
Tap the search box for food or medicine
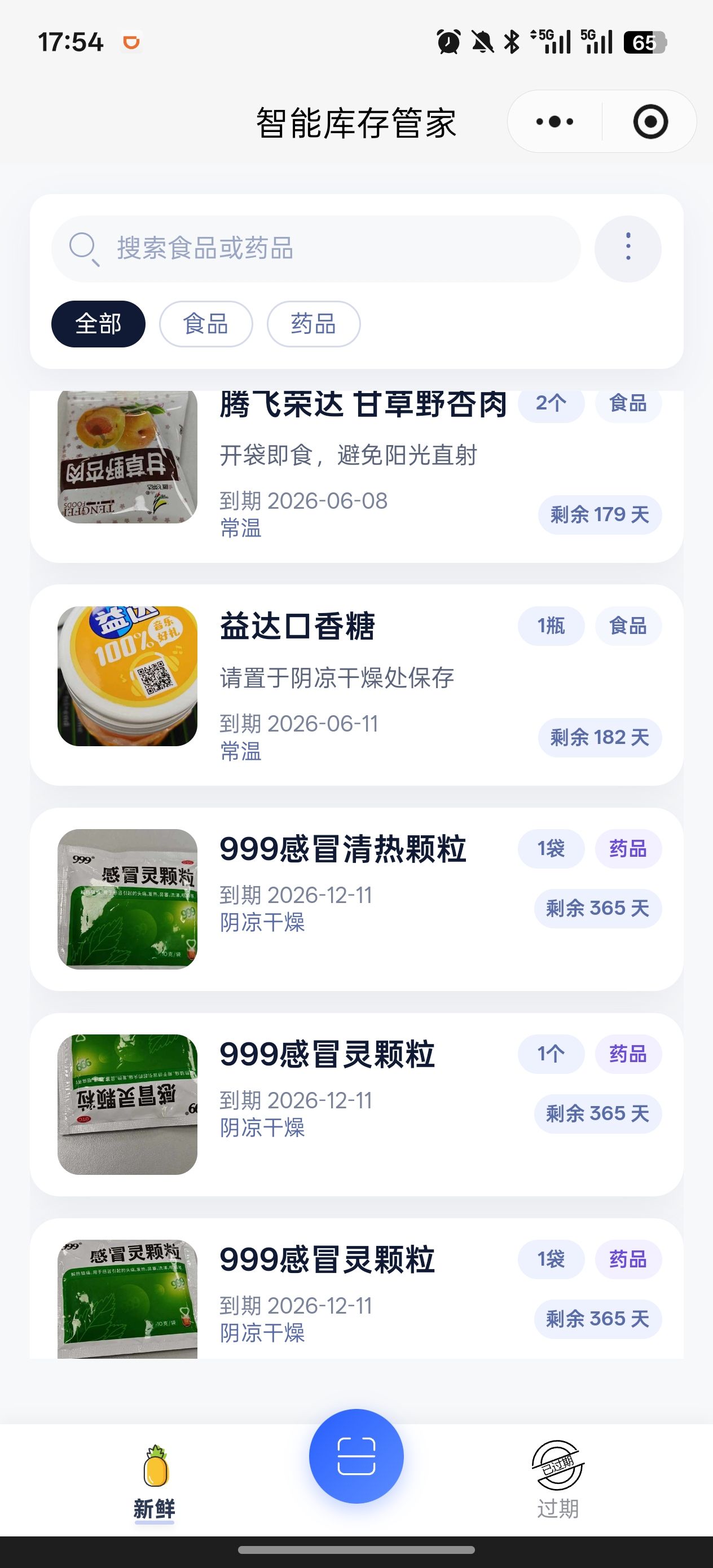316,248
